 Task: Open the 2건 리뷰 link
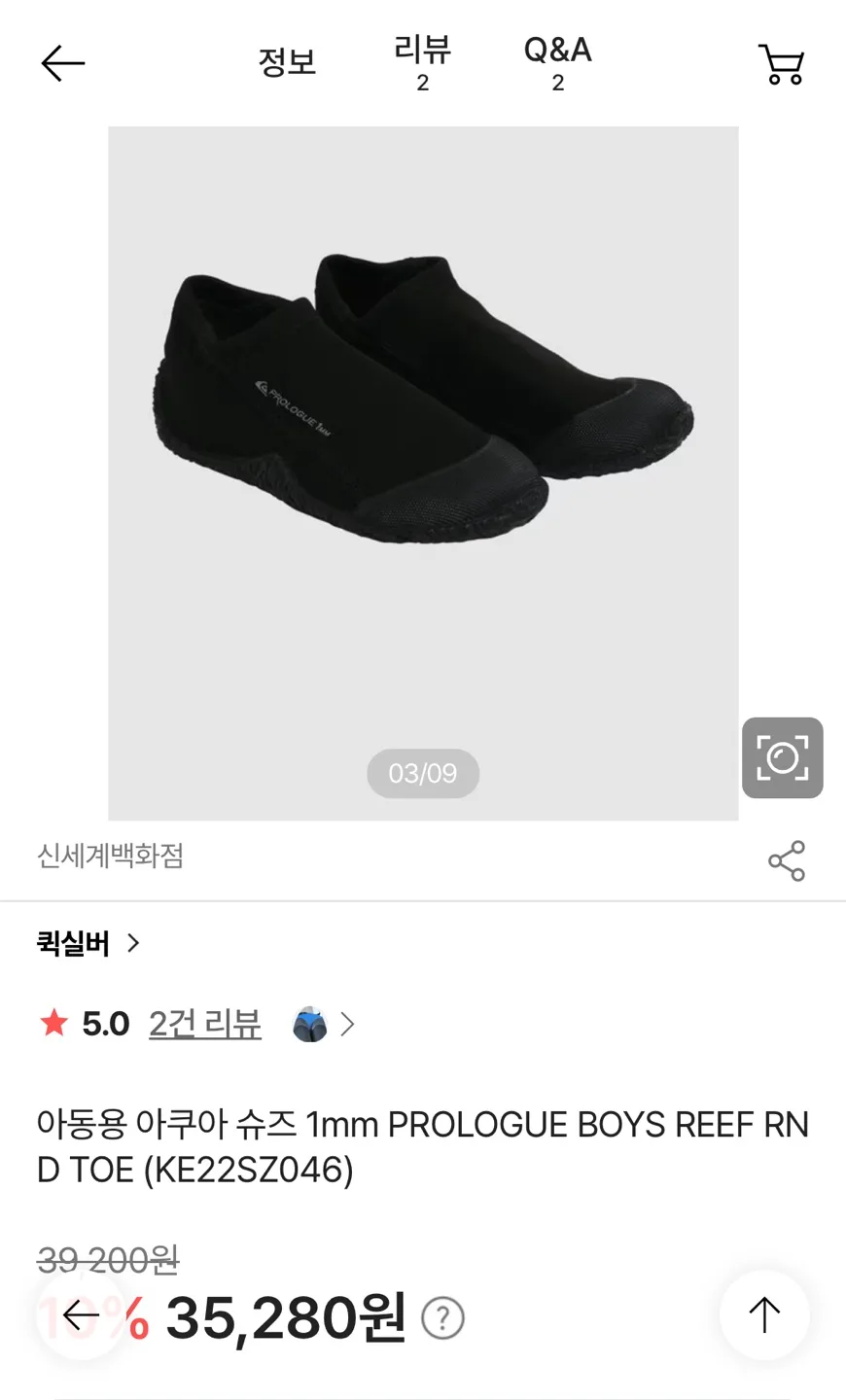click(x=204, y=1024)
